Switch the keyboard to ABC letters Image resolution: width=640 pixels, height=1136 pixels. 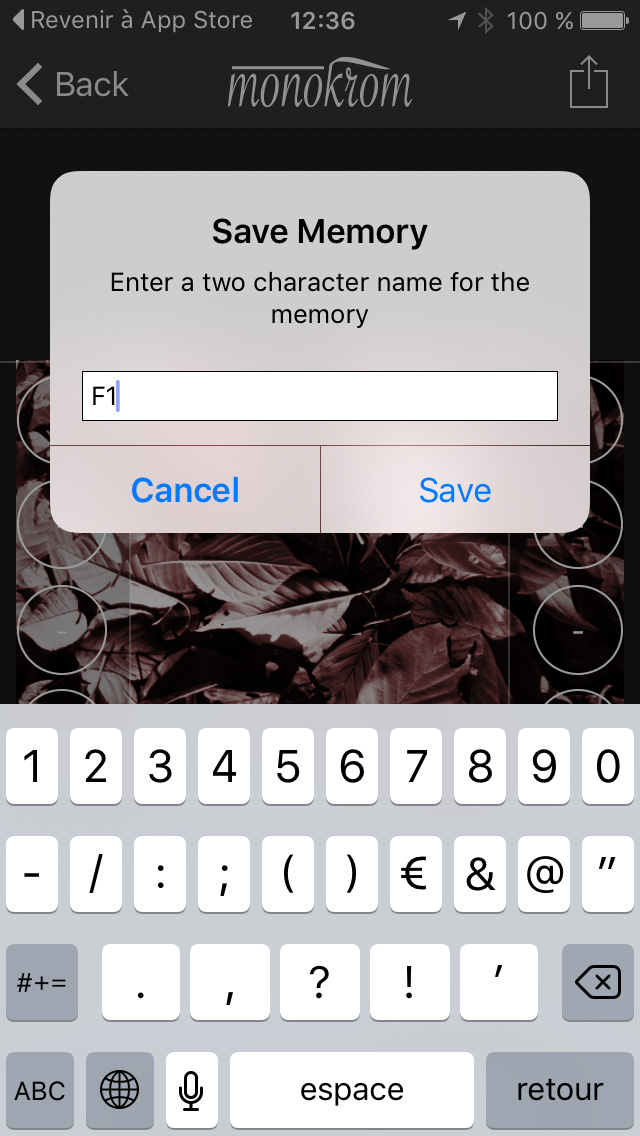(40, 1090)
